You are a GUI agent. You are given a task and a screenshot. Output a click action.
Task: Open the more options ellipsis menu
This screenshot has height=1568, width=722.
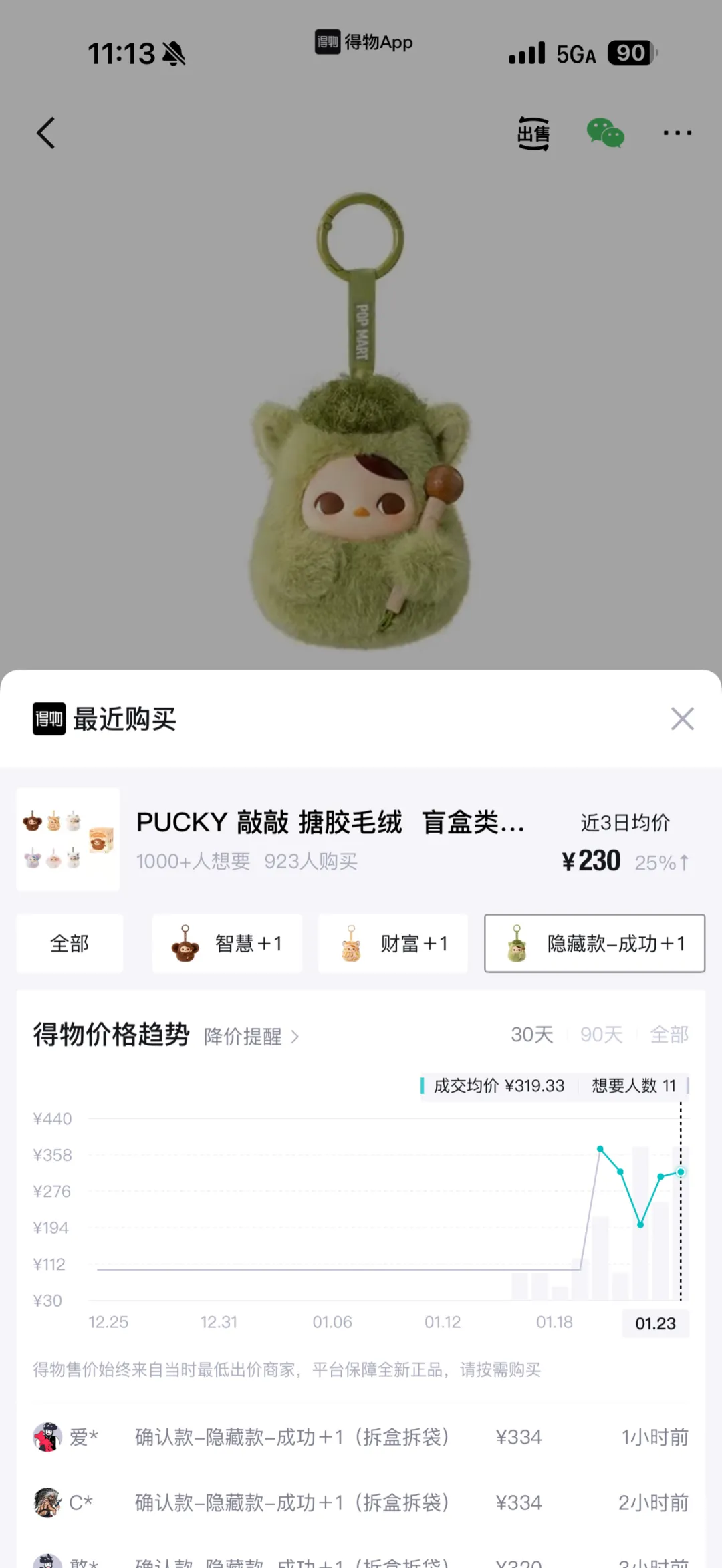coord(677,133)
